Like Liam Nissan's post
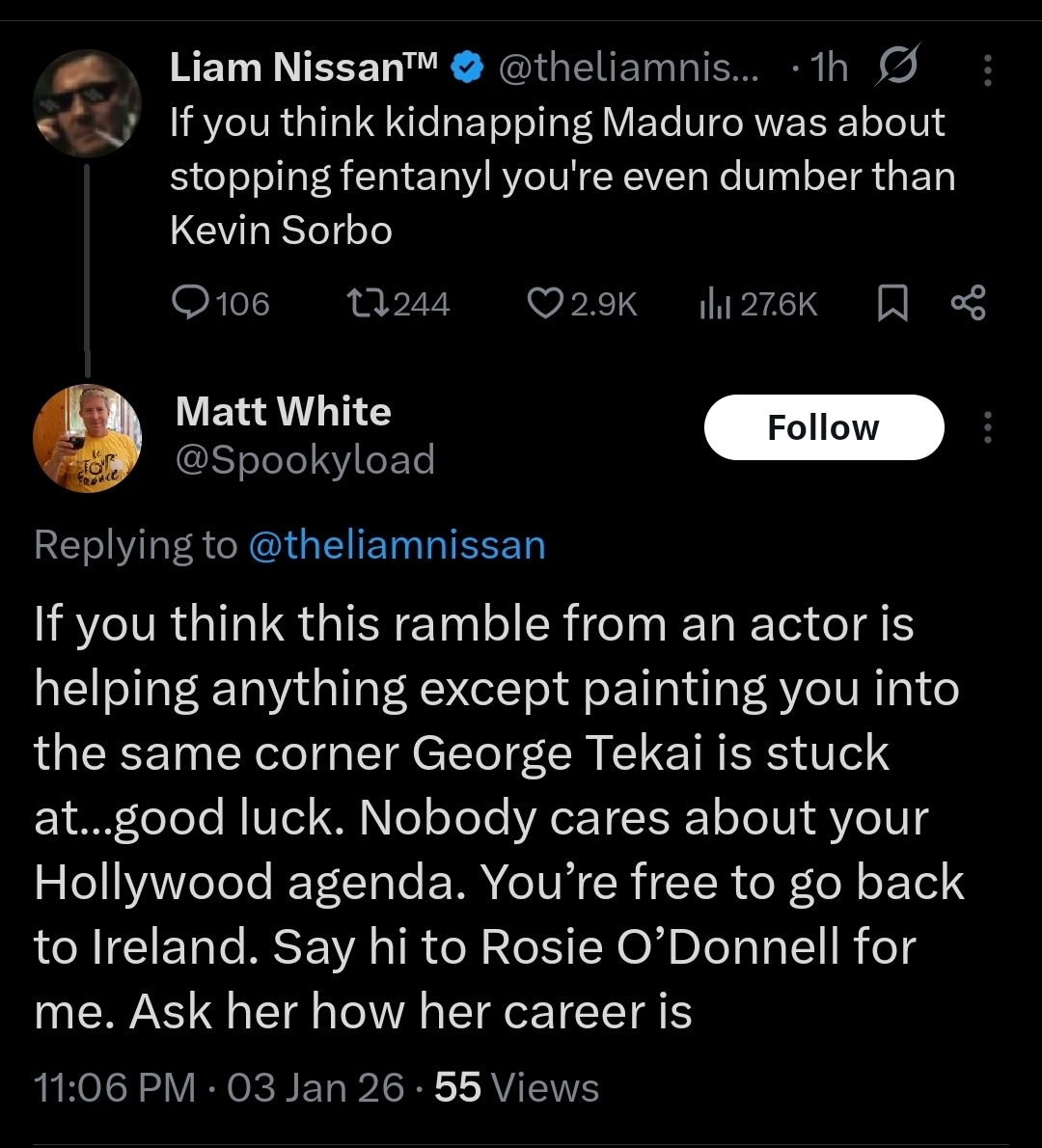This screenshot has width=1042, height=1148. pyautogui.click(x=545, y=304)
